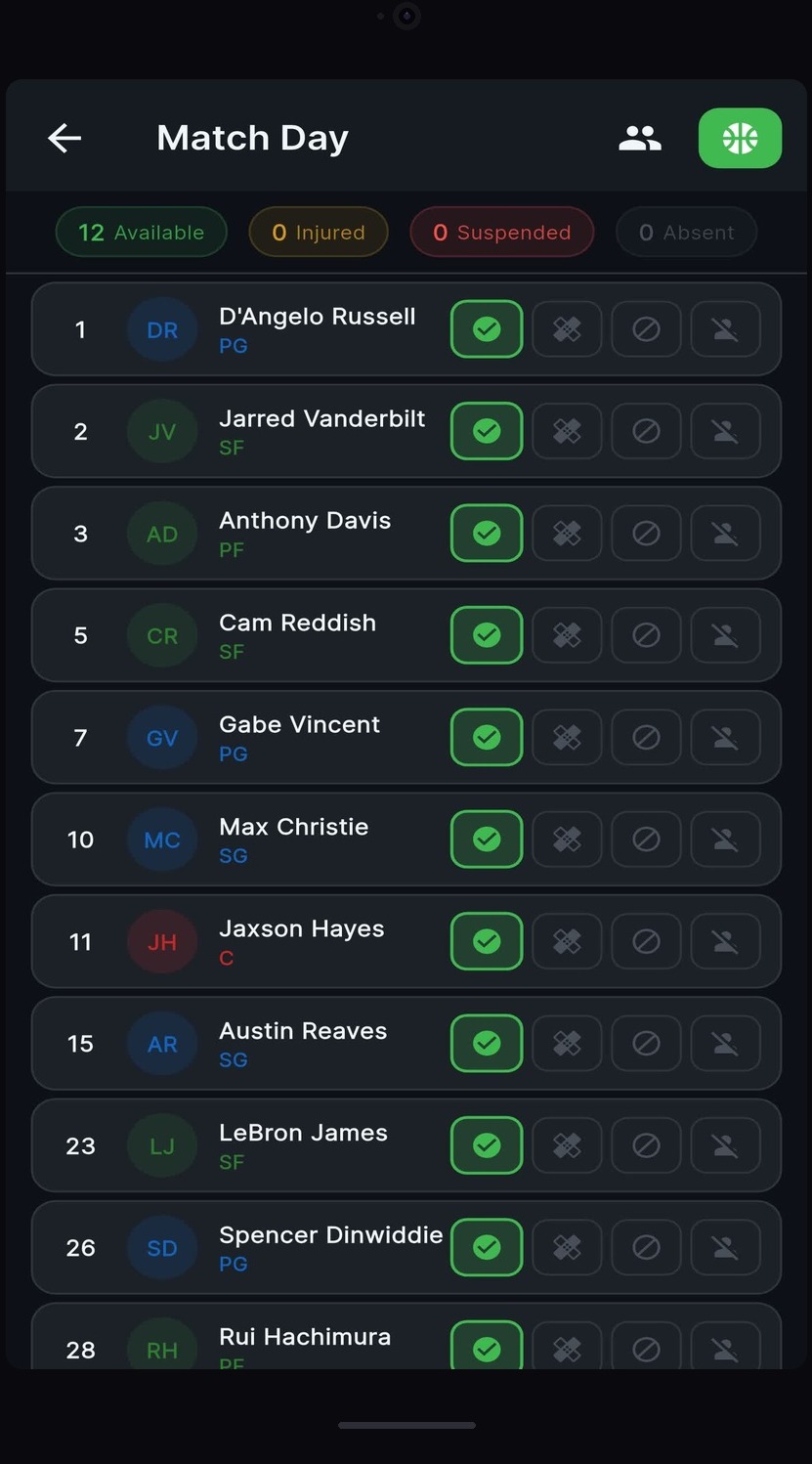The image size is (812, 1464).
Task: Mark D'Angelo Russell as absent
Action: pos(725,329)
